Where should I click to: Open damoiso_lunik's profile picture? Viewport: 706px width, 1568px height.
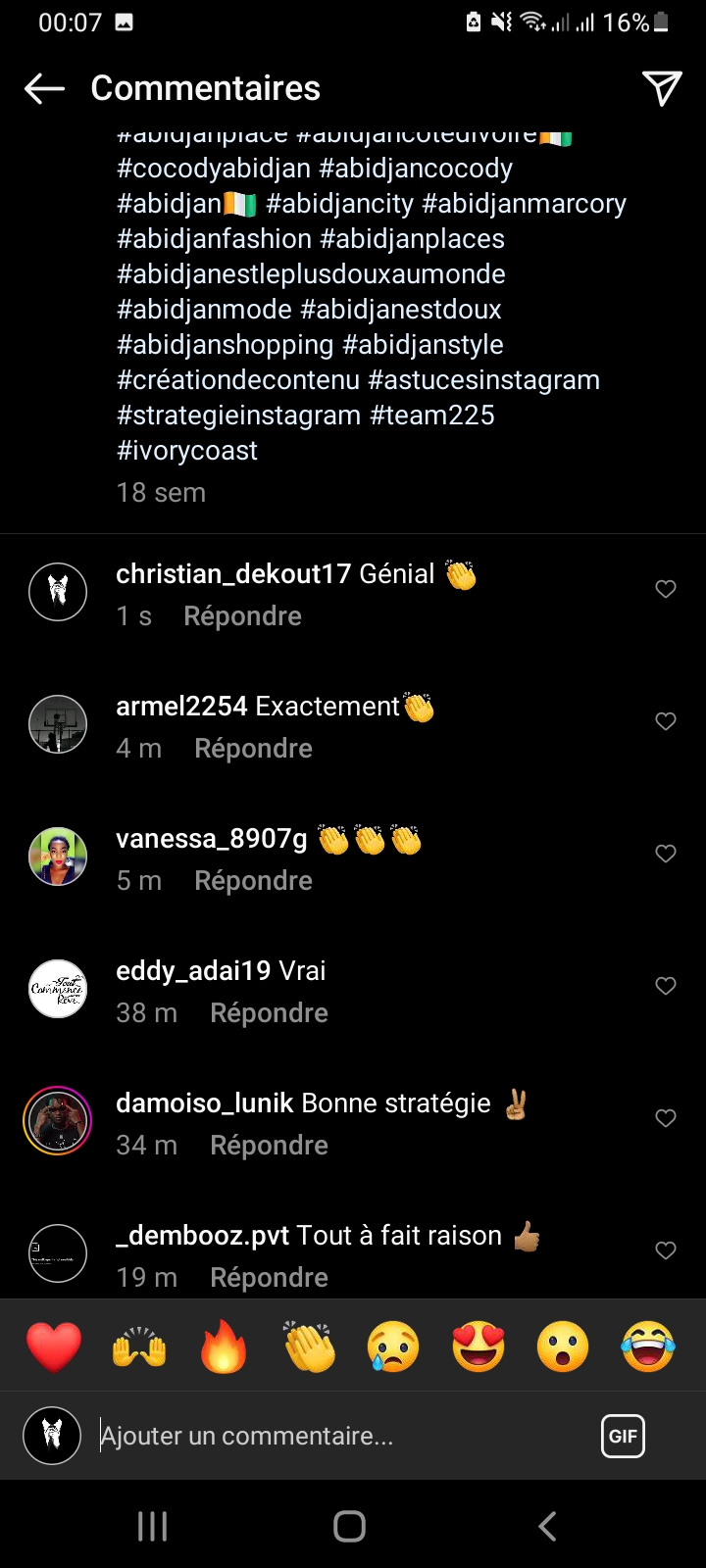58,1121
